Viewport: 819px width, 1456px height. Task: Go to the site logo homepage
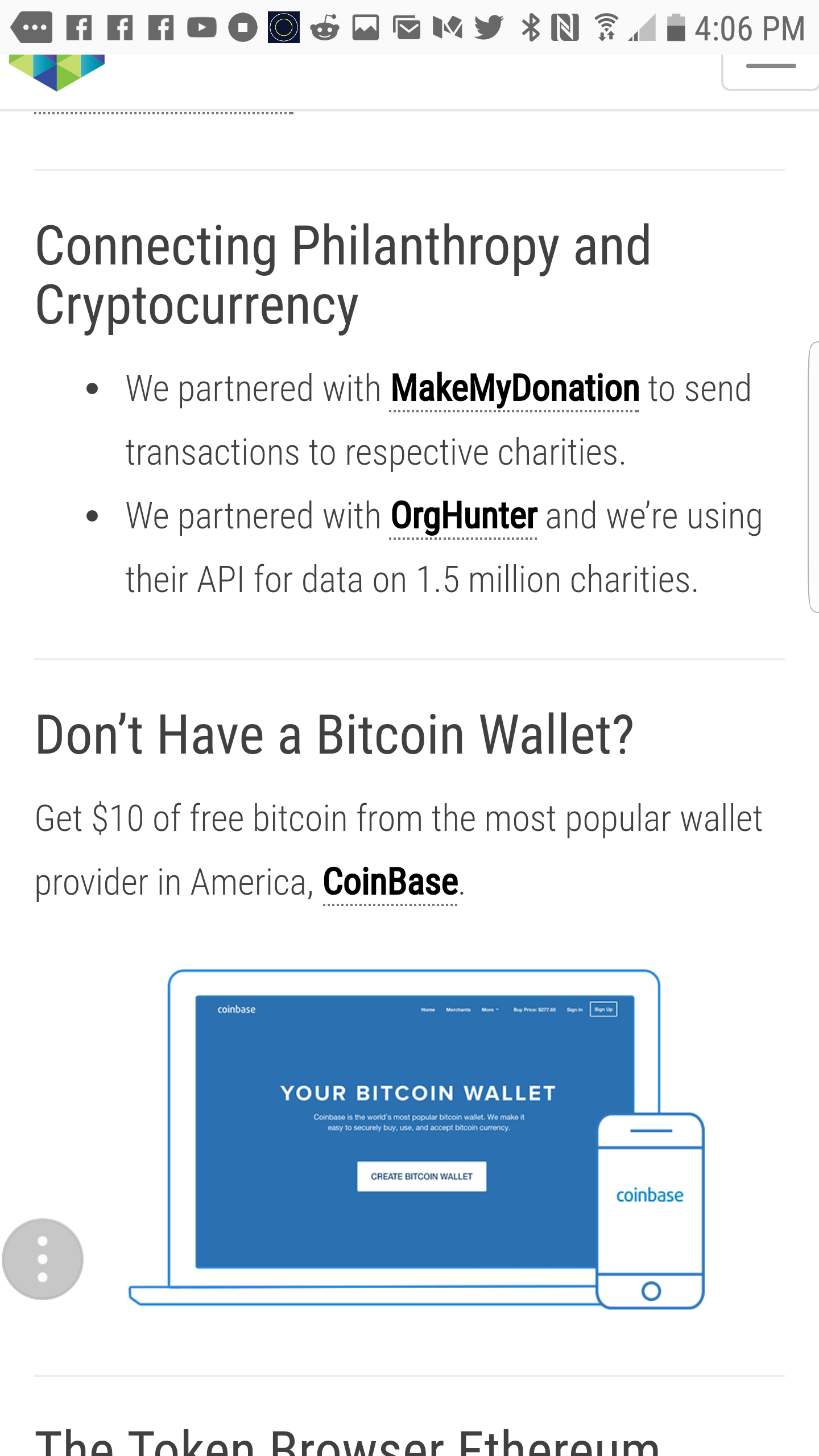(x=57, y=72)
